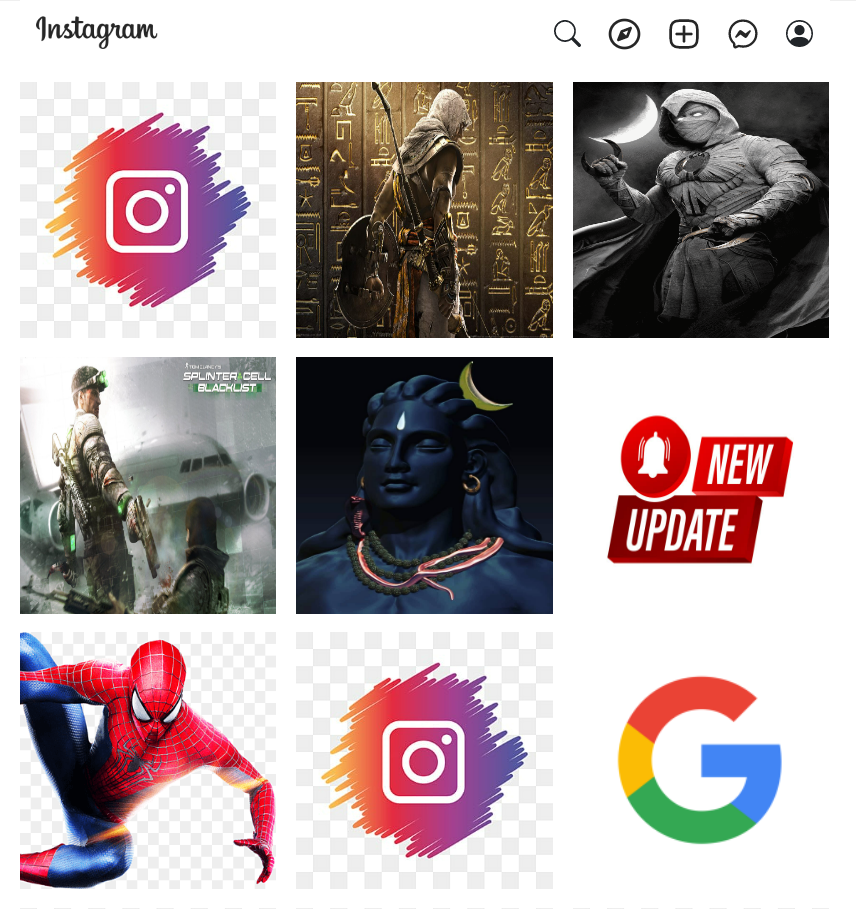Image resolution: width=856 pixels, height=909 pixels.
Task: Open the Google logo post
Action: tap(700, 760)
